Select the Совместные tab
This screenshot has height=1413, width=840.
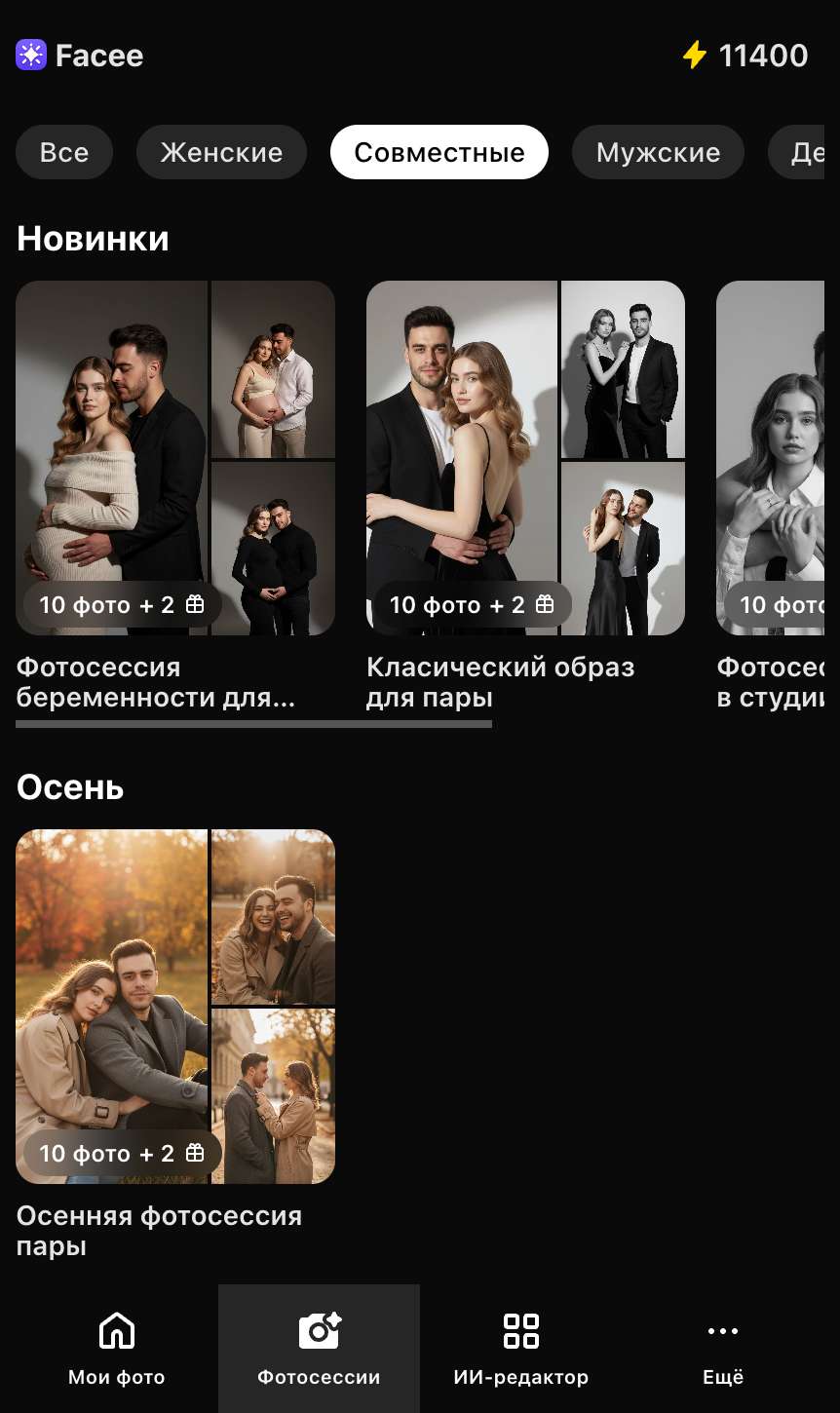tap(439, 152)
